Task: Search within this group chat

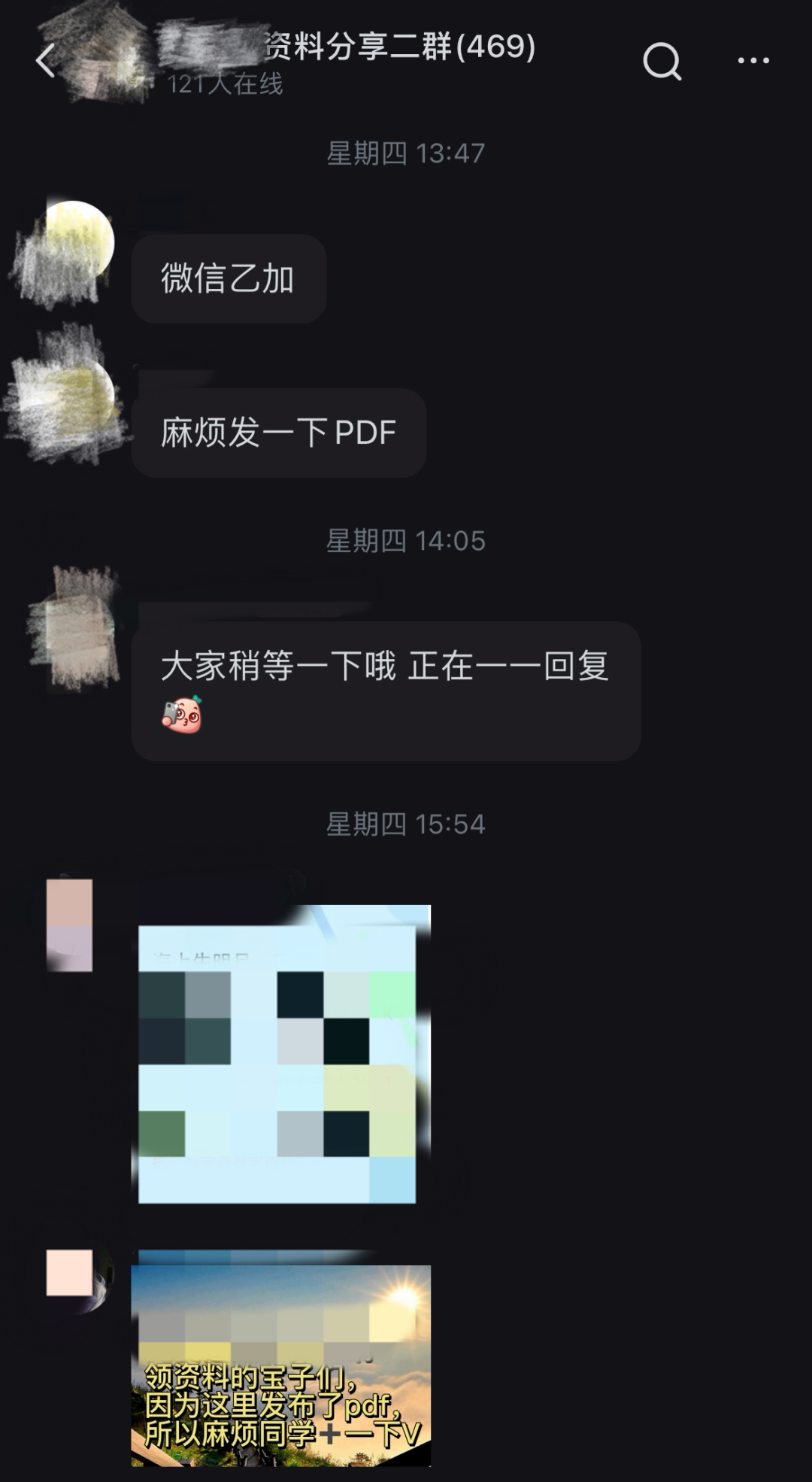Action: click(662, 61)
